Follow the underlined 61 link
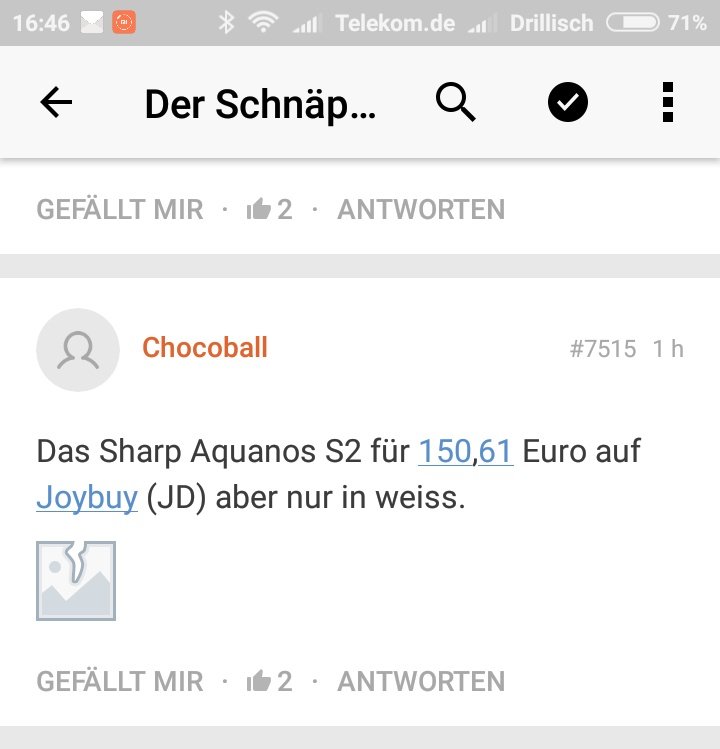This screenshot has height=749, width=720. (x=496, y=452)
